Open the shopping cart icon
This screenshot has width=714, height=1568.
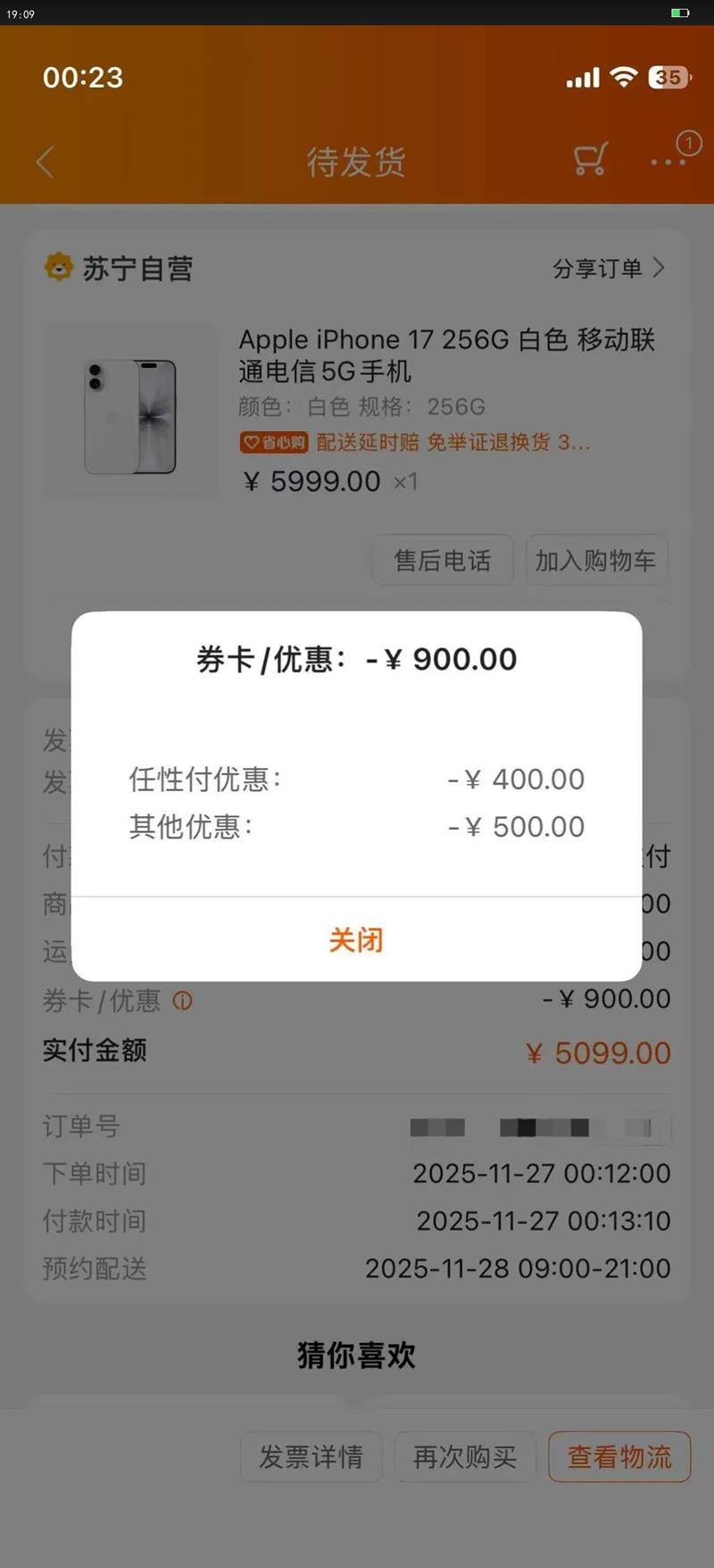590,161
